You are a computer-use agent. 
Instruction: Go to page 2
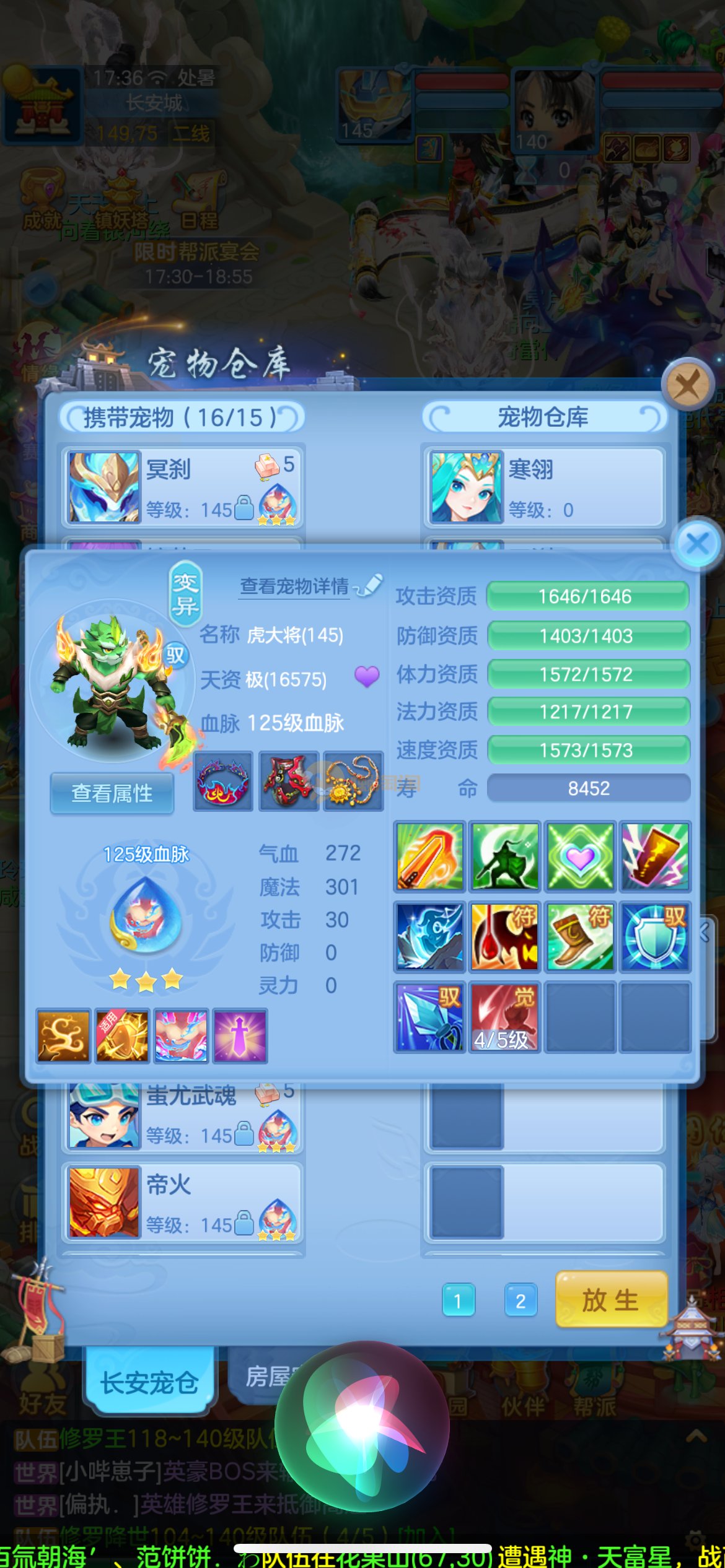tap(521, 1300)
